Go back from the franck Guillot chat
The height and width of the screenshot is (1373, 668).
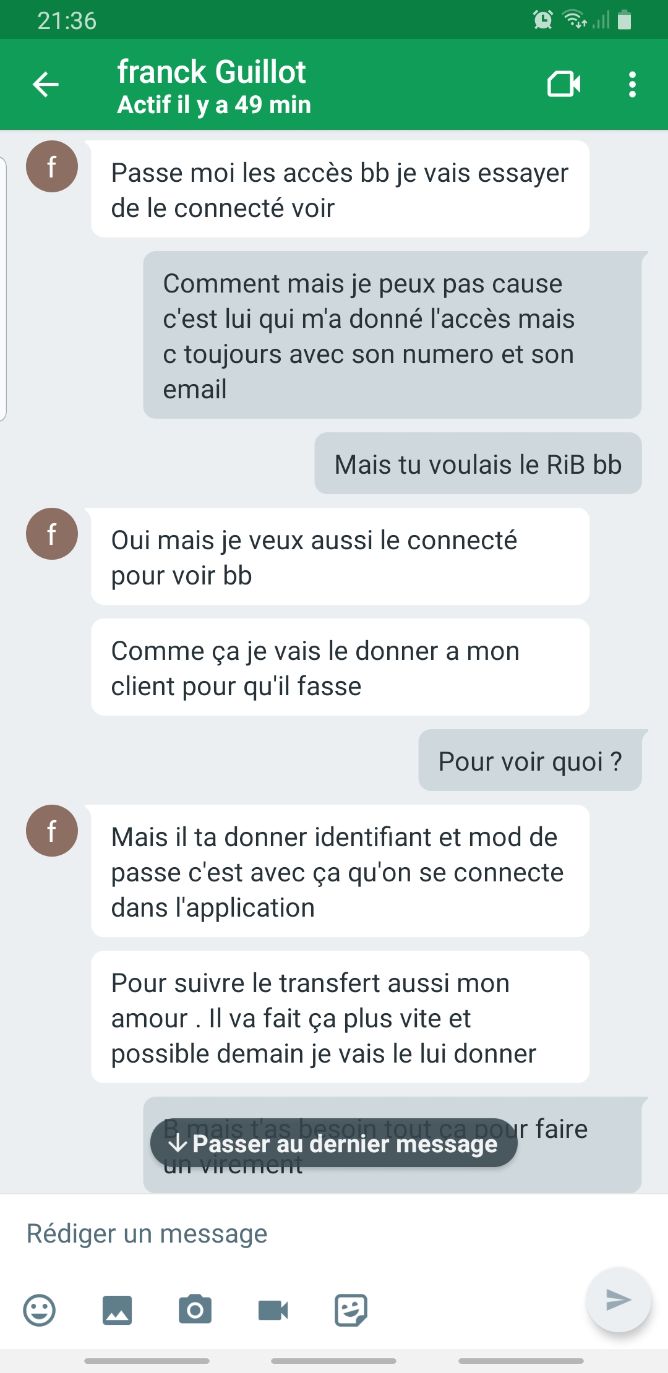(46, 85)
